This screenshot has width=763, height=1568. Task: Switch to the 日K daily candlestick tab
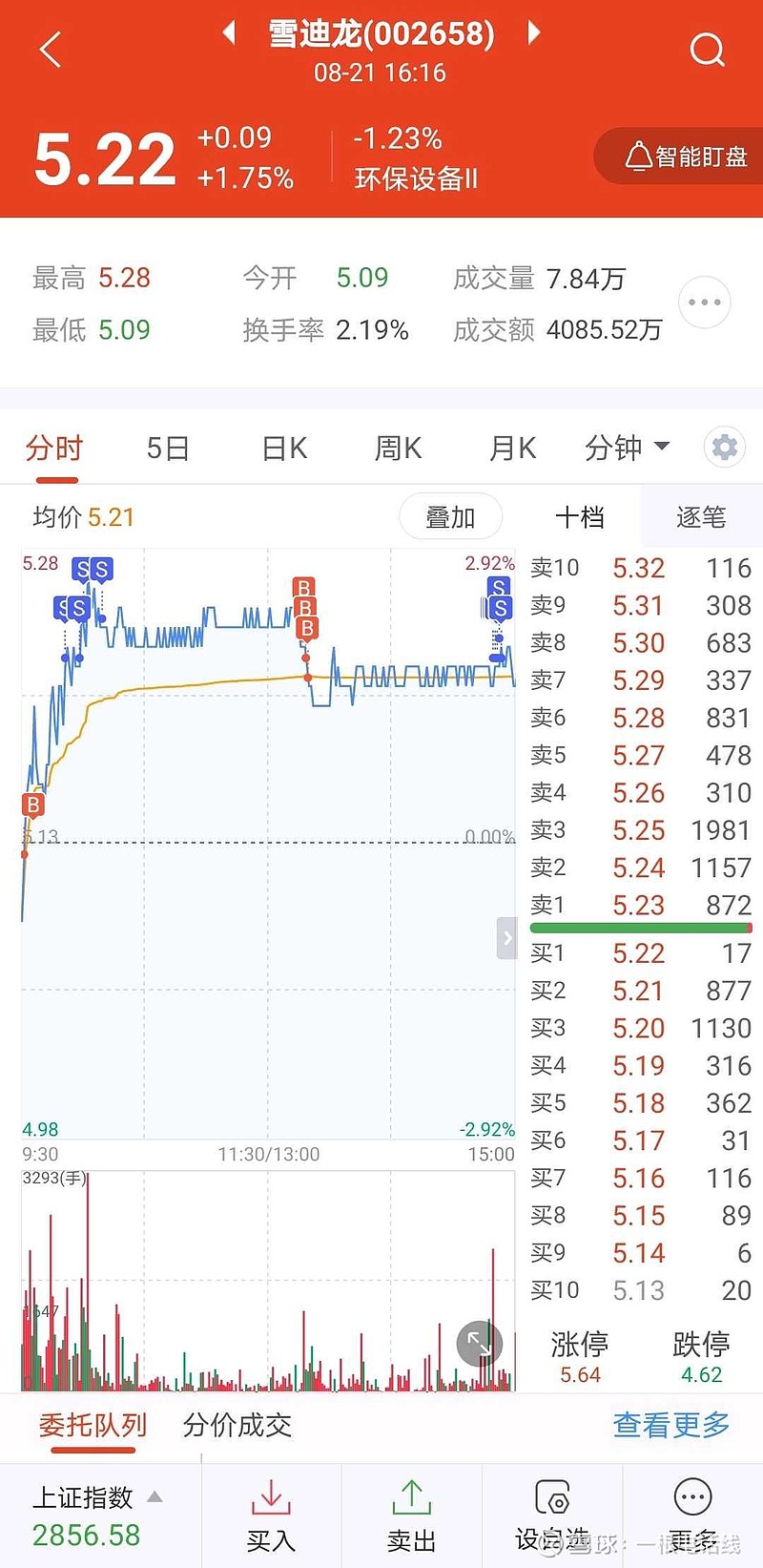pos(282,446)
